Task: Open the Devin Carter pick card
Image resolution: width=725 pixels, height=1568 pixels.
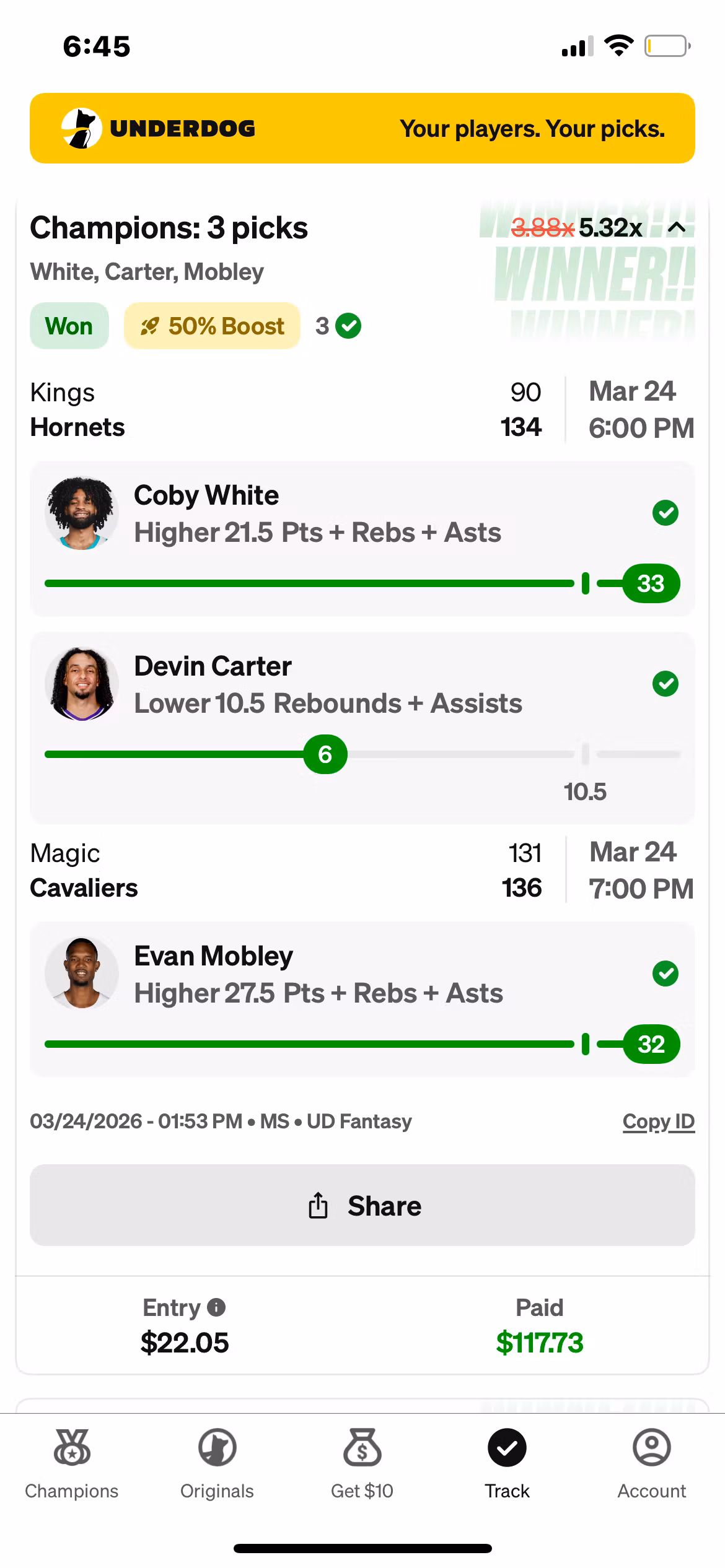Action: [x=362, y=727]
